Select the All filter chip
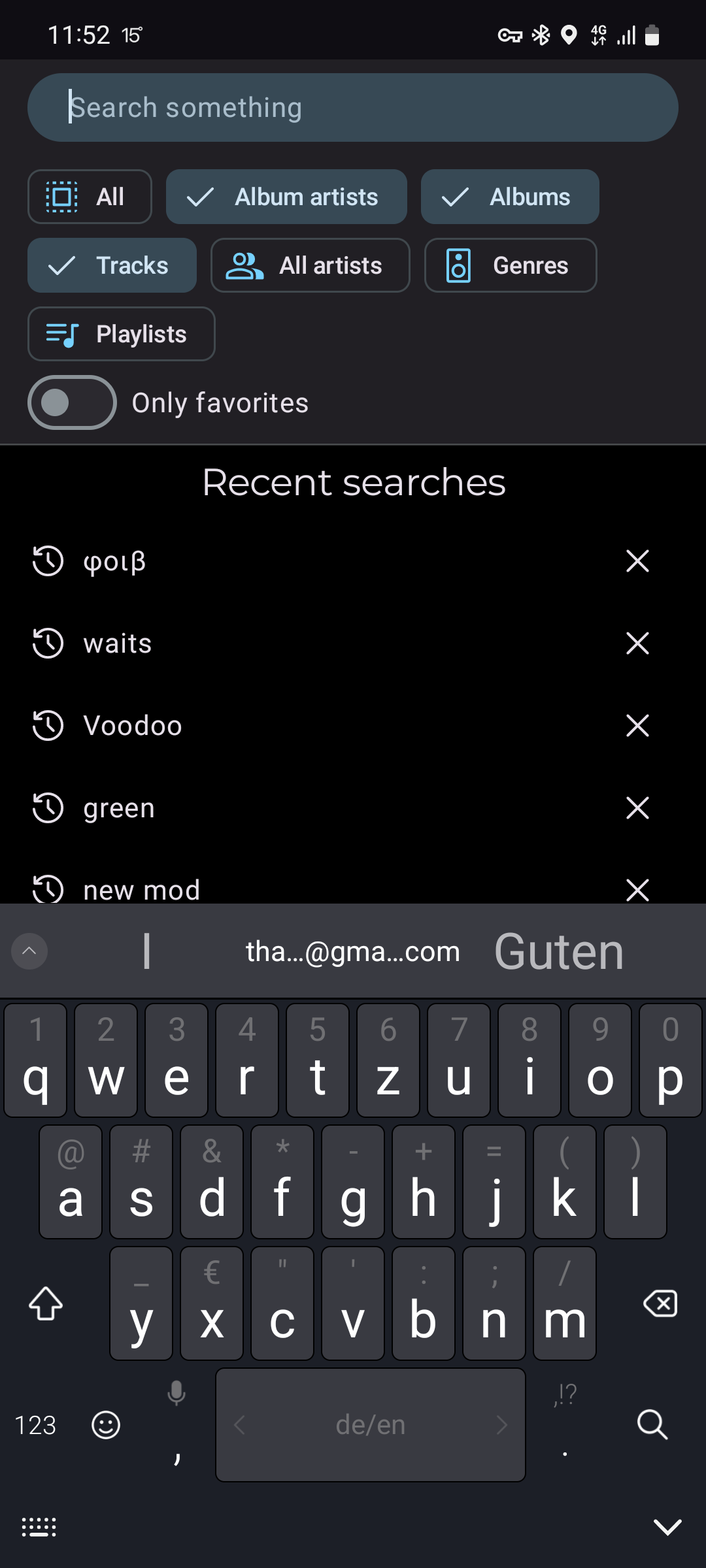 90,197
